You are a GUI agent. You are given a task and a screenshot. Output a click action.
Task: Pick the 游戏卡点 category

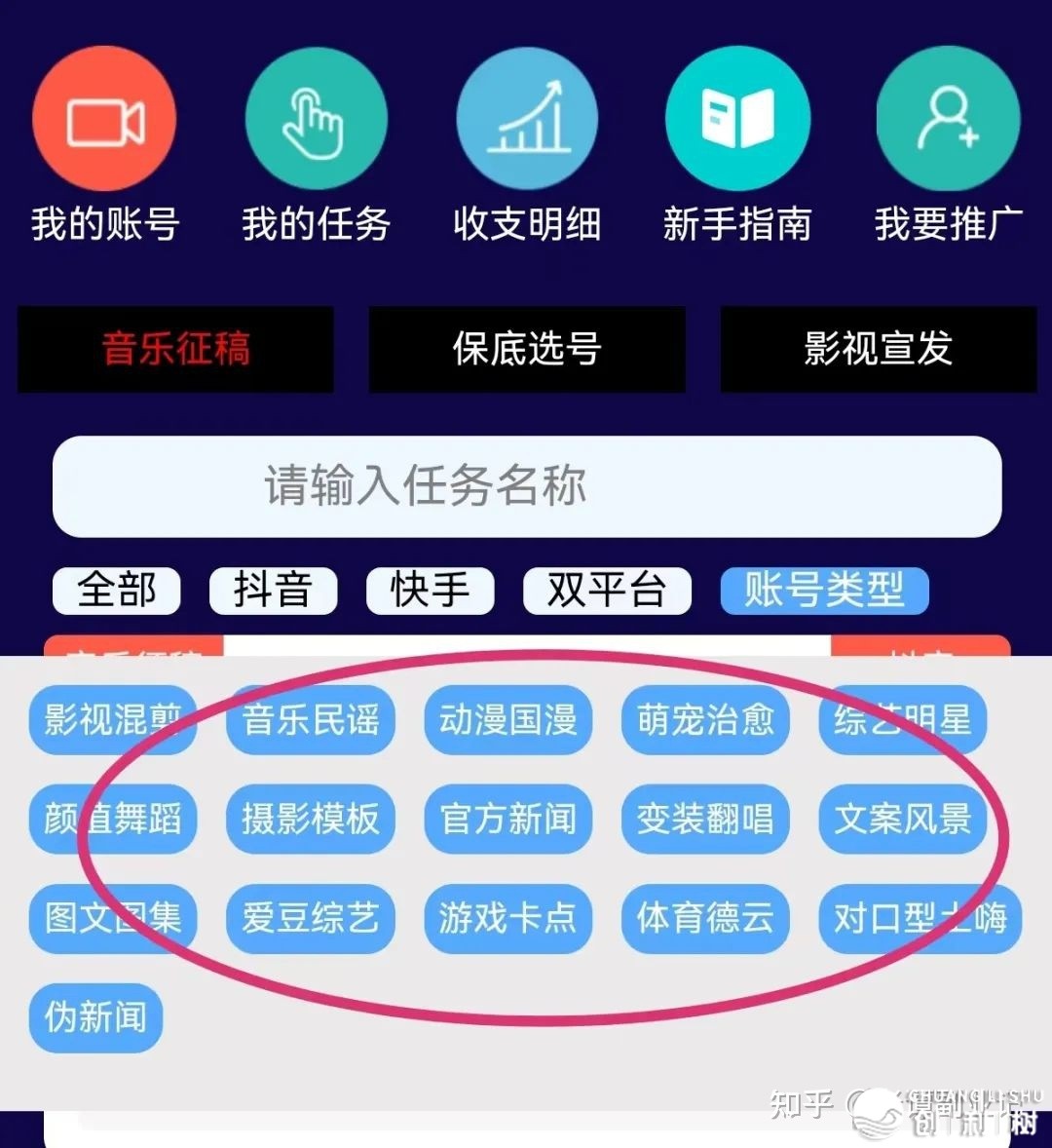point(508,918)
